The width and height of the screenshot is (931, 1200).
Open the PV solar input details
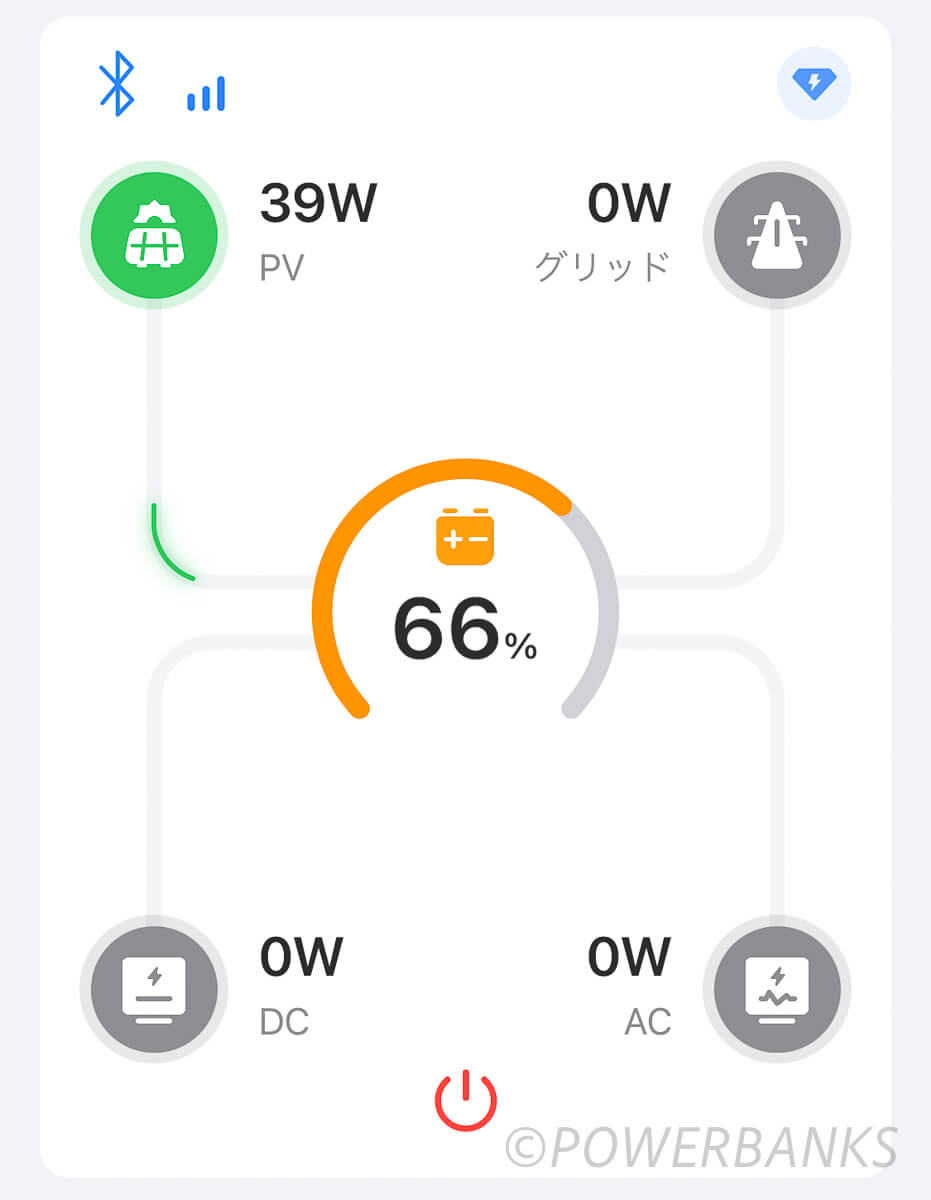pos(153,235)
